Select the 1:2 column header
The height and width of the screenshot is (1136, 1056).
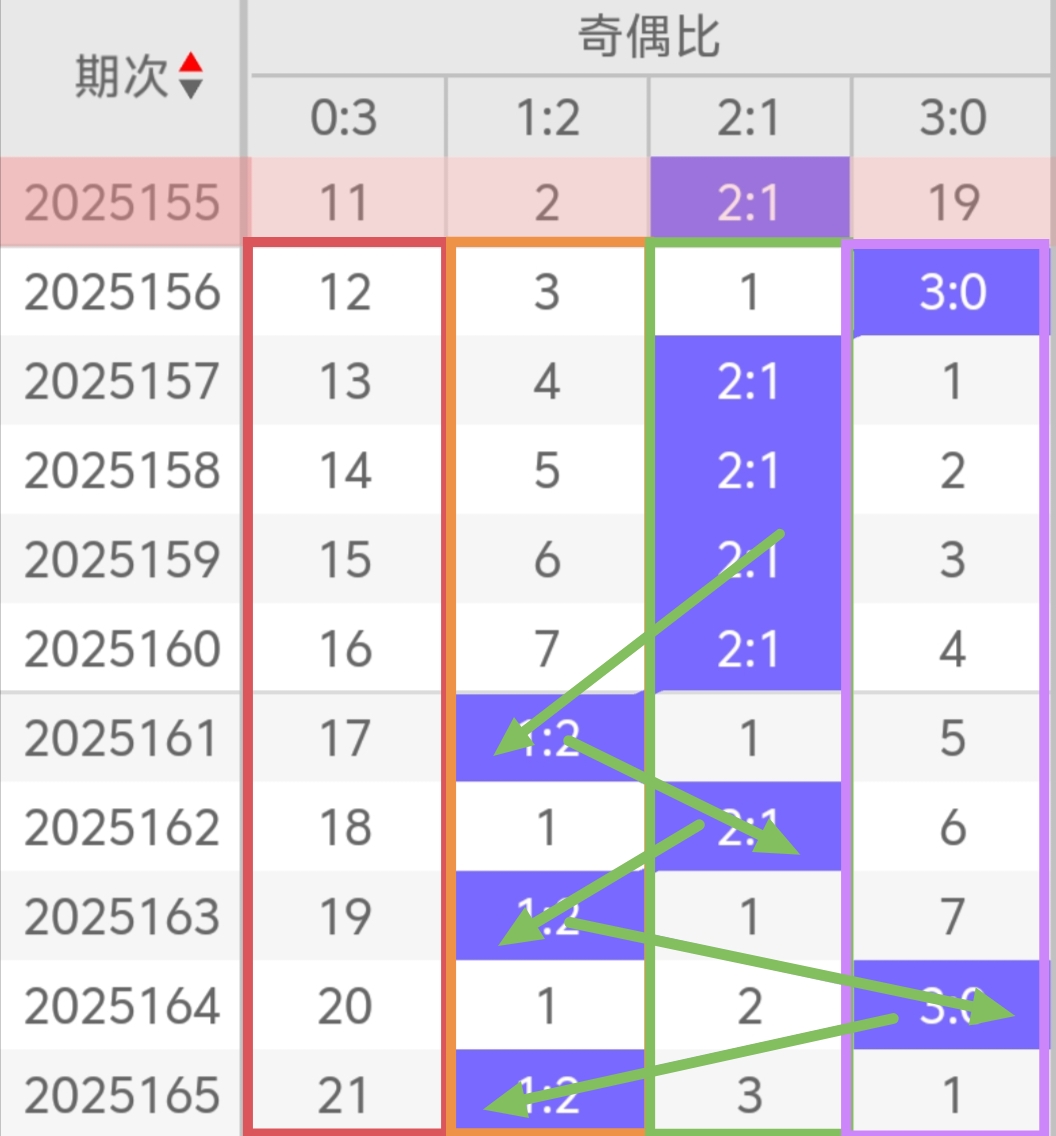547,117
